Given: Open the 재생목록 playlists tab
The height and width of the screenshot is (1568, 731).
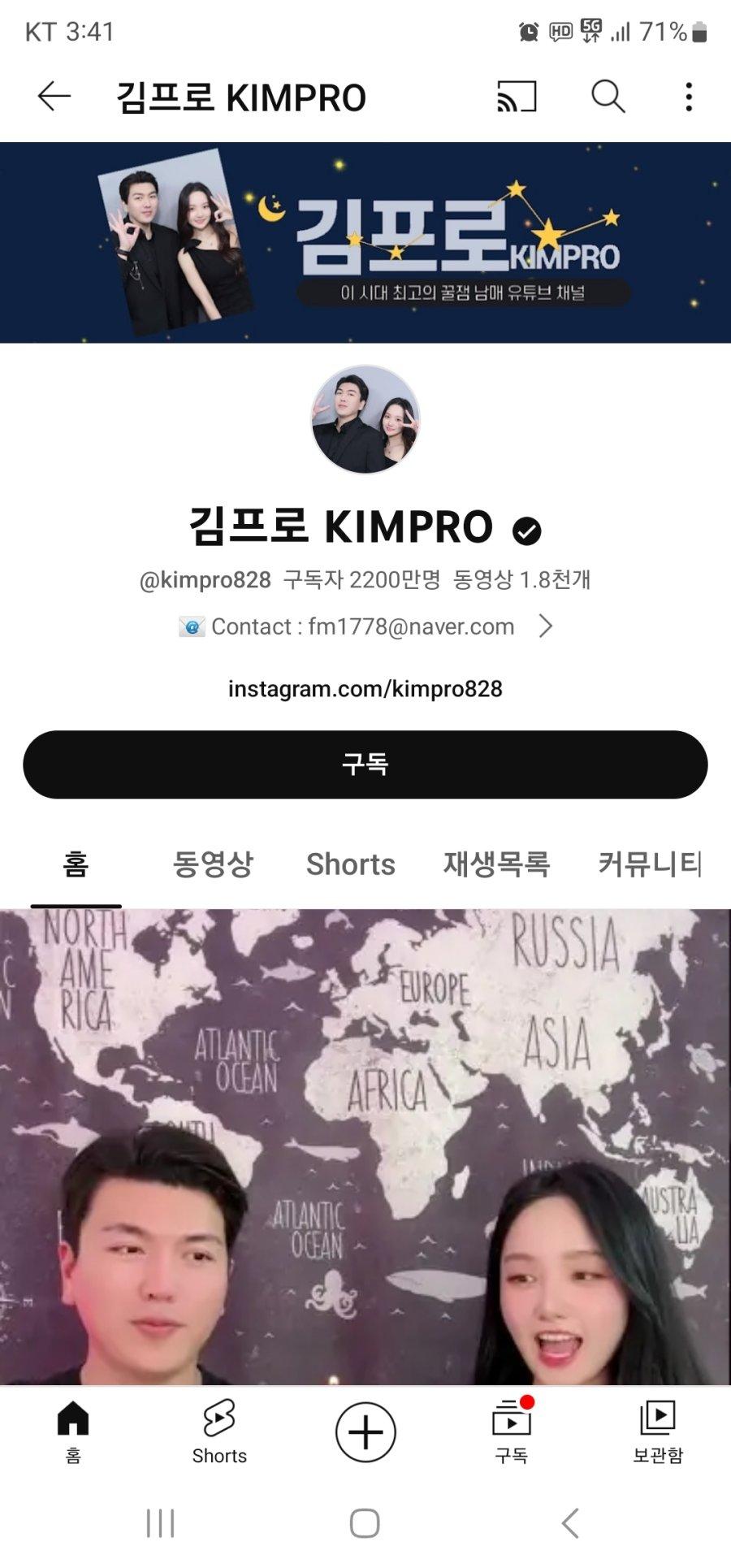Looking at the screenshot, I should pyautogui.click(x=496, y=864).
